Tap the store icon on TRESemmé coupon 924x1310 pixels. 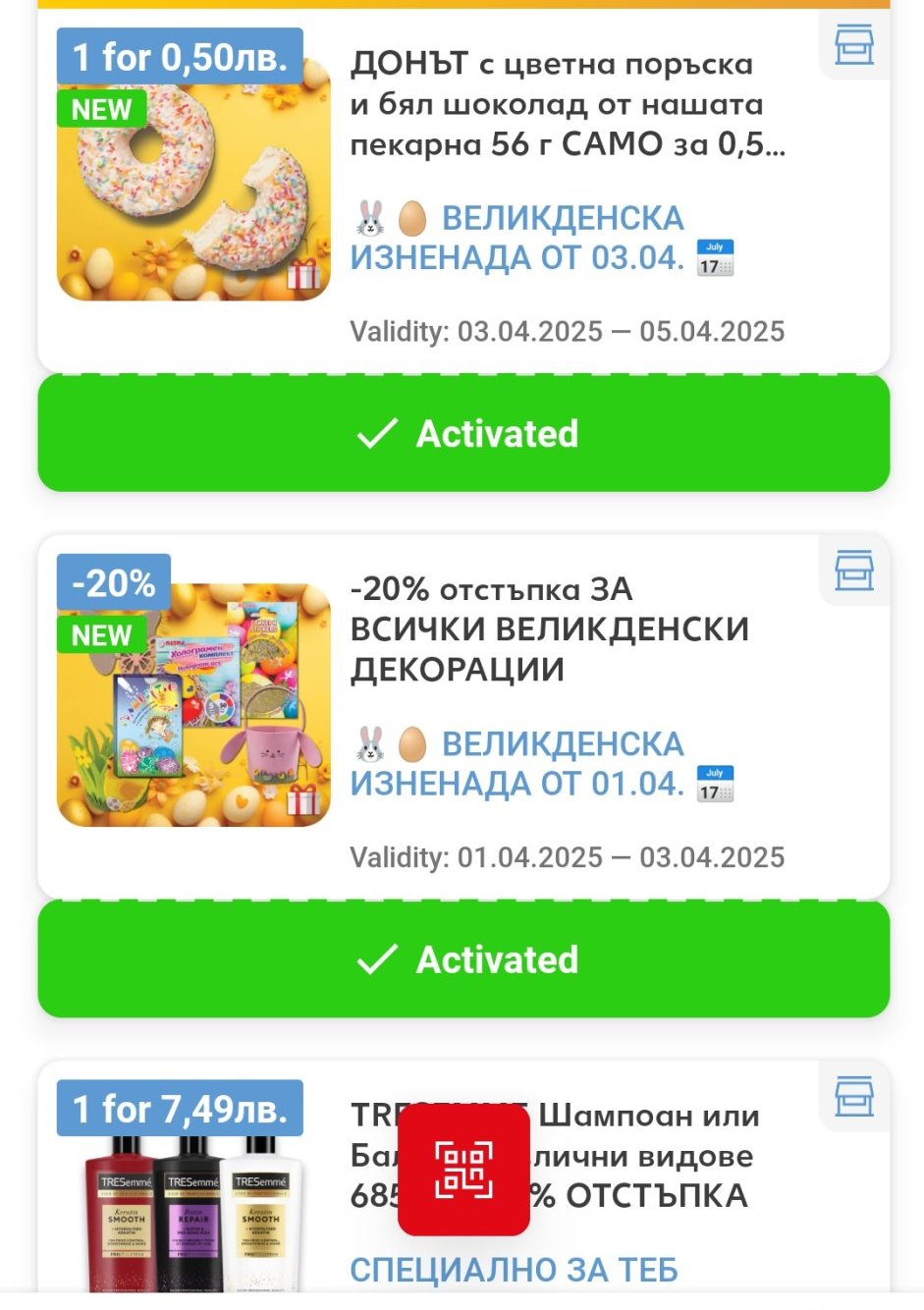pyautogui.click(x=854, y=1096)
